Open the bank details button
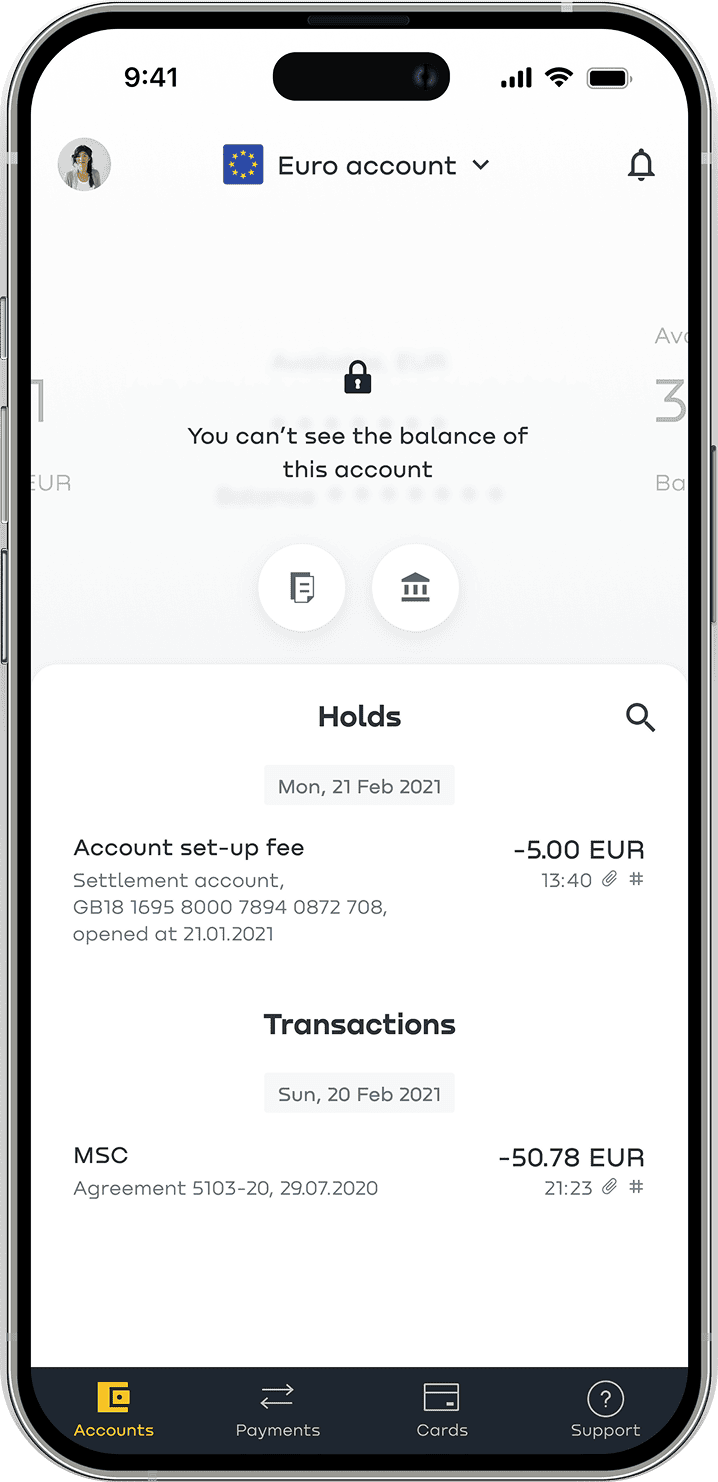Image resolution: width=718 pixels, height=1482 pixels. tap(415, 588)
